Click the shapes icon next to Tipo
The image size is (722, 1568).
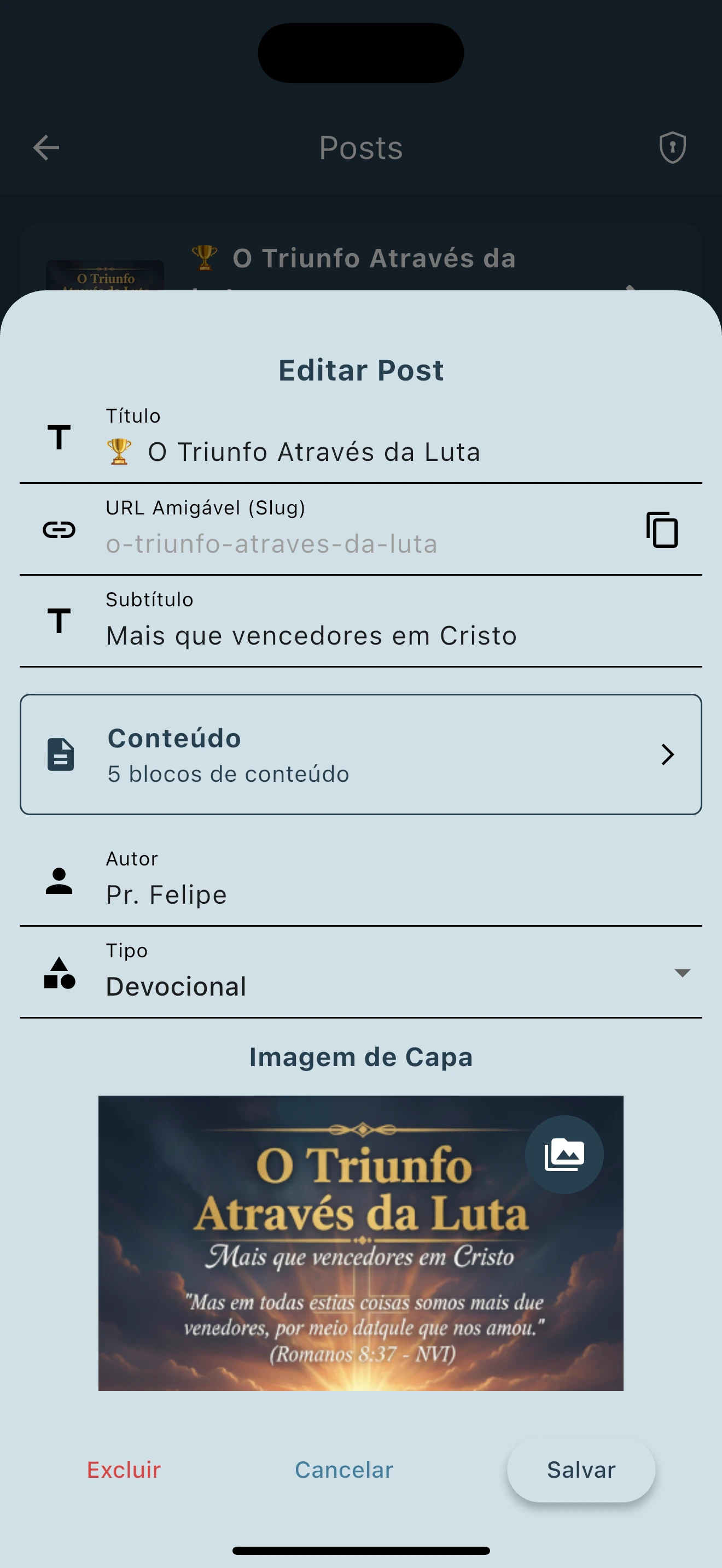59,972
